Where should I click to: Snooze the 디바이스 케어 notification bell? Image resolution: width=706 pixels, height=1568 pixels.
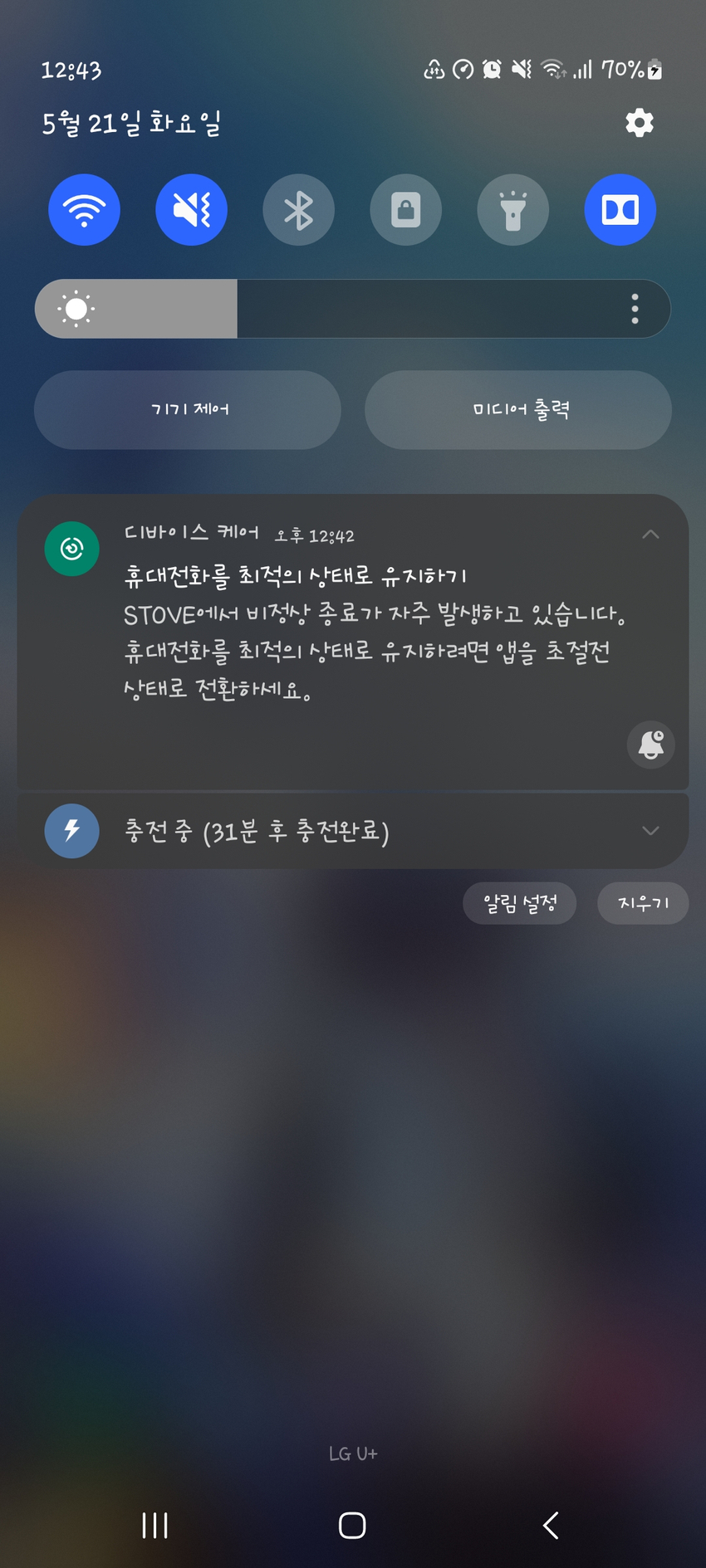[x=650, y=745]
